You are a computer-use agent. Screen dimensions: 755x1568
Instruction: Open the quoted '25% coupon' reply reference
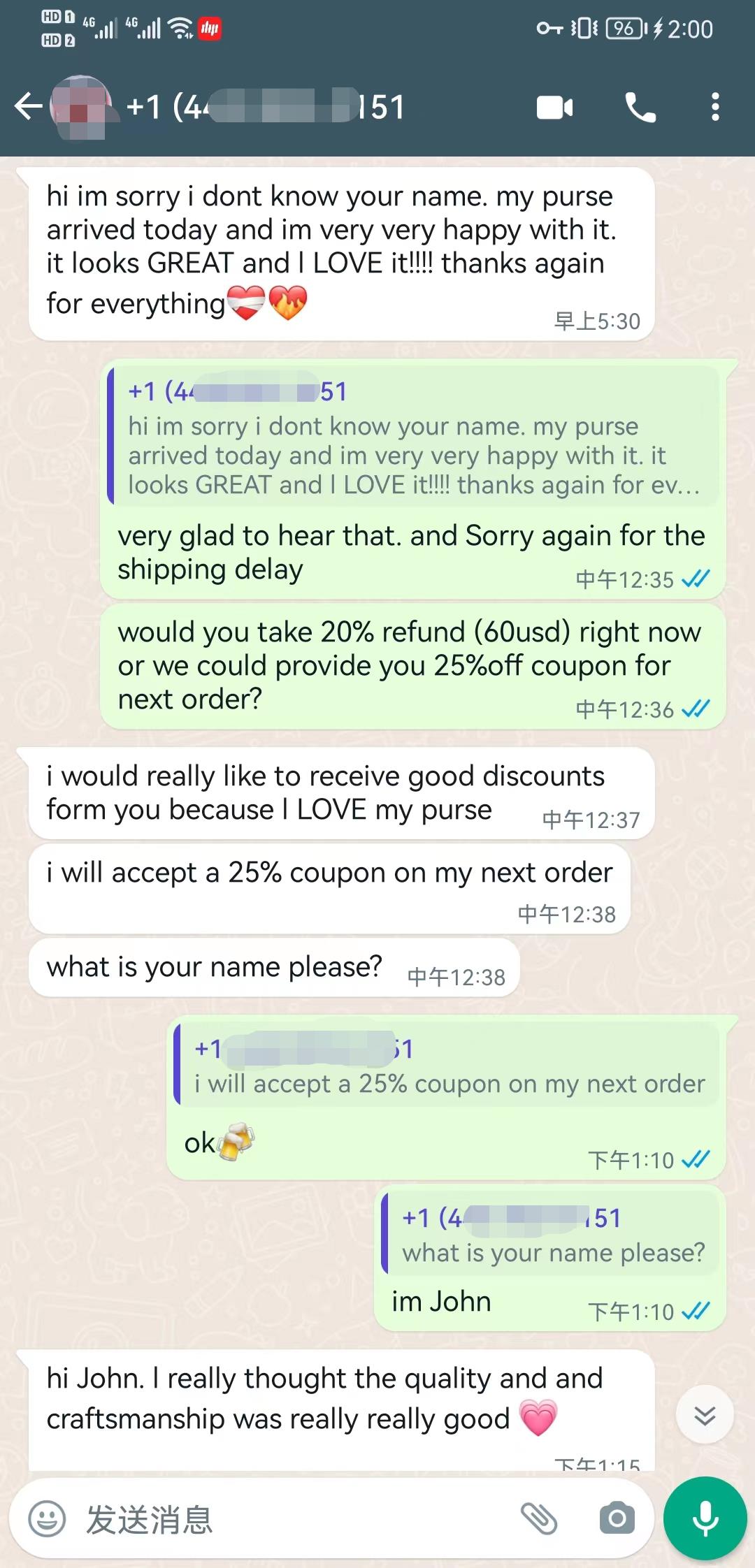pos(447,1066)
